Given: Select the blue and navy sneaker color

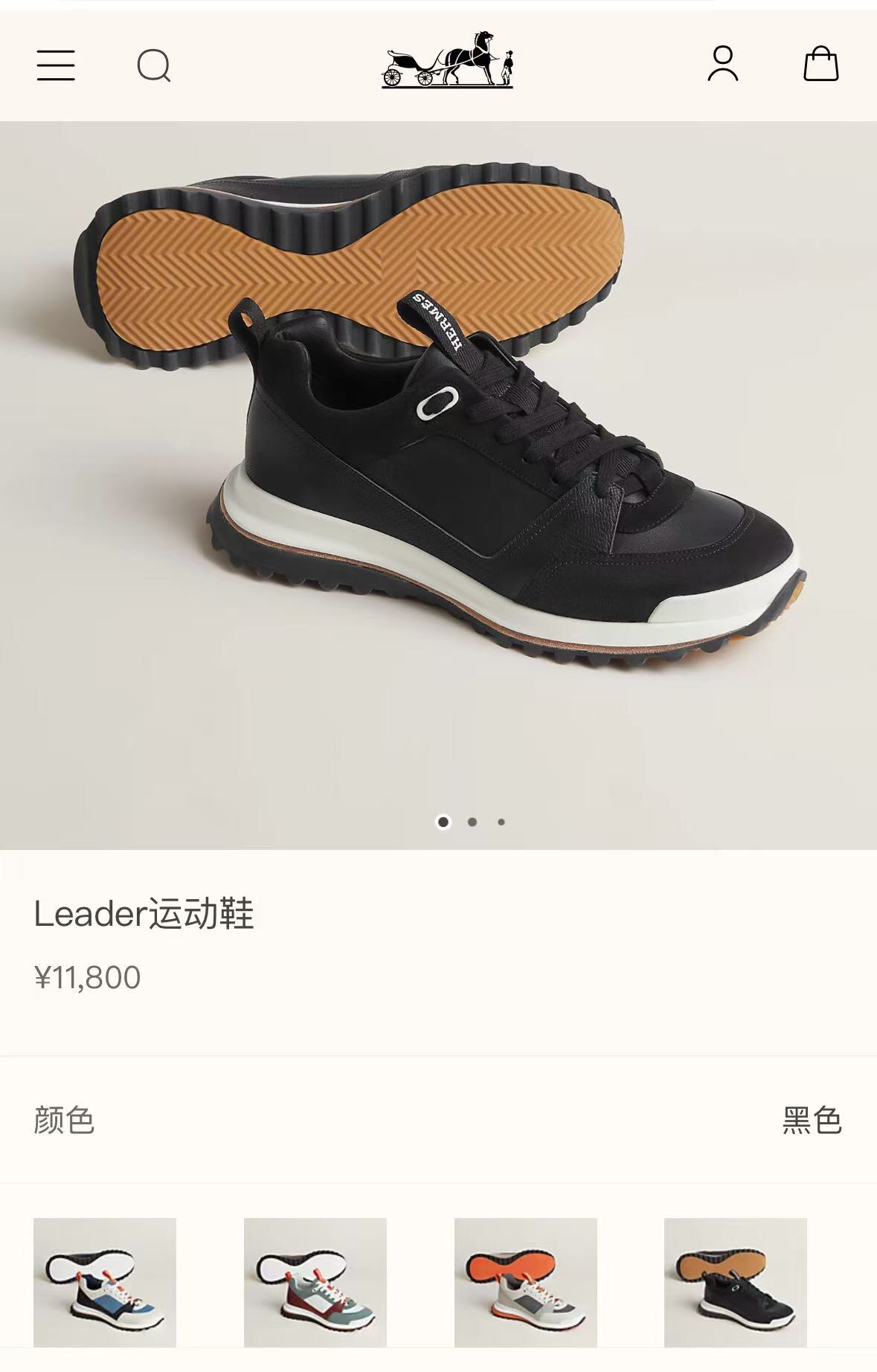Looking at the screenshot, I should [x=105, y=1282].
